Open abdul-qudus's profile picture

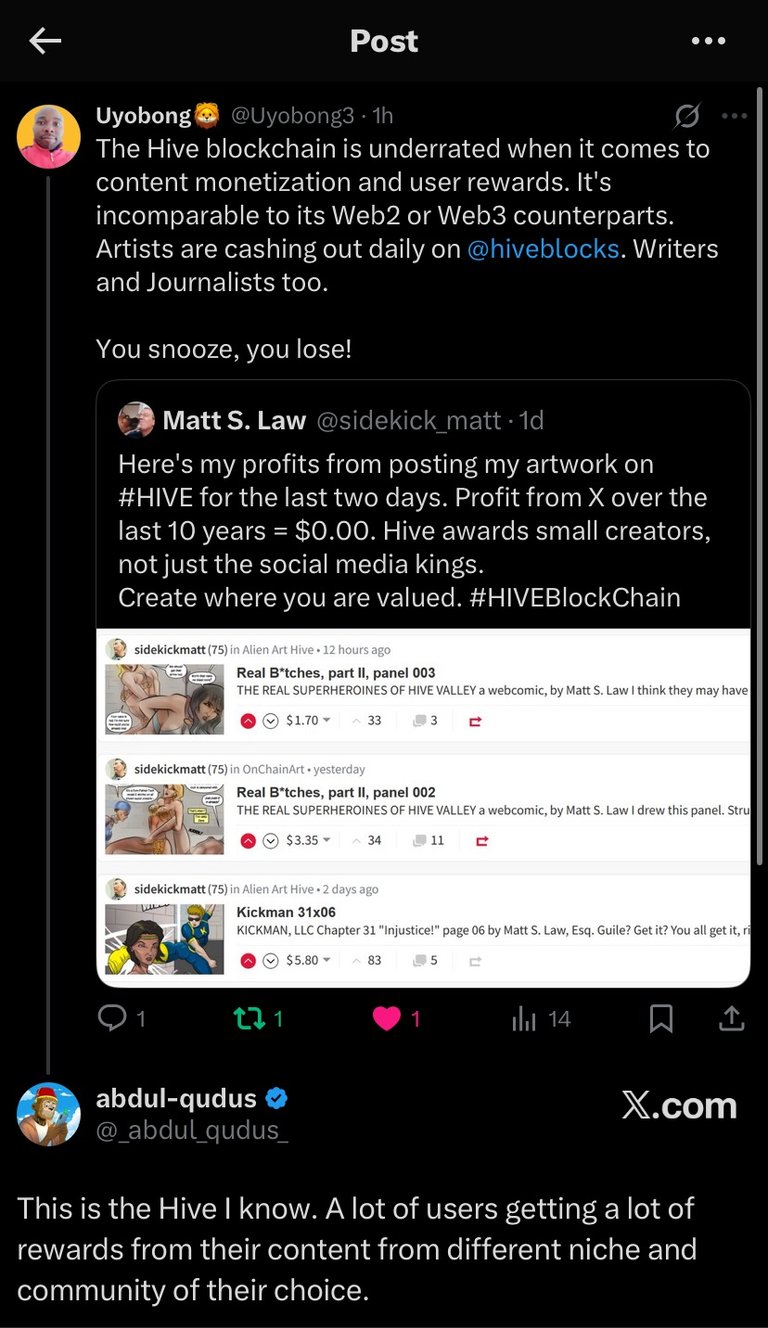pos(49,1113)
